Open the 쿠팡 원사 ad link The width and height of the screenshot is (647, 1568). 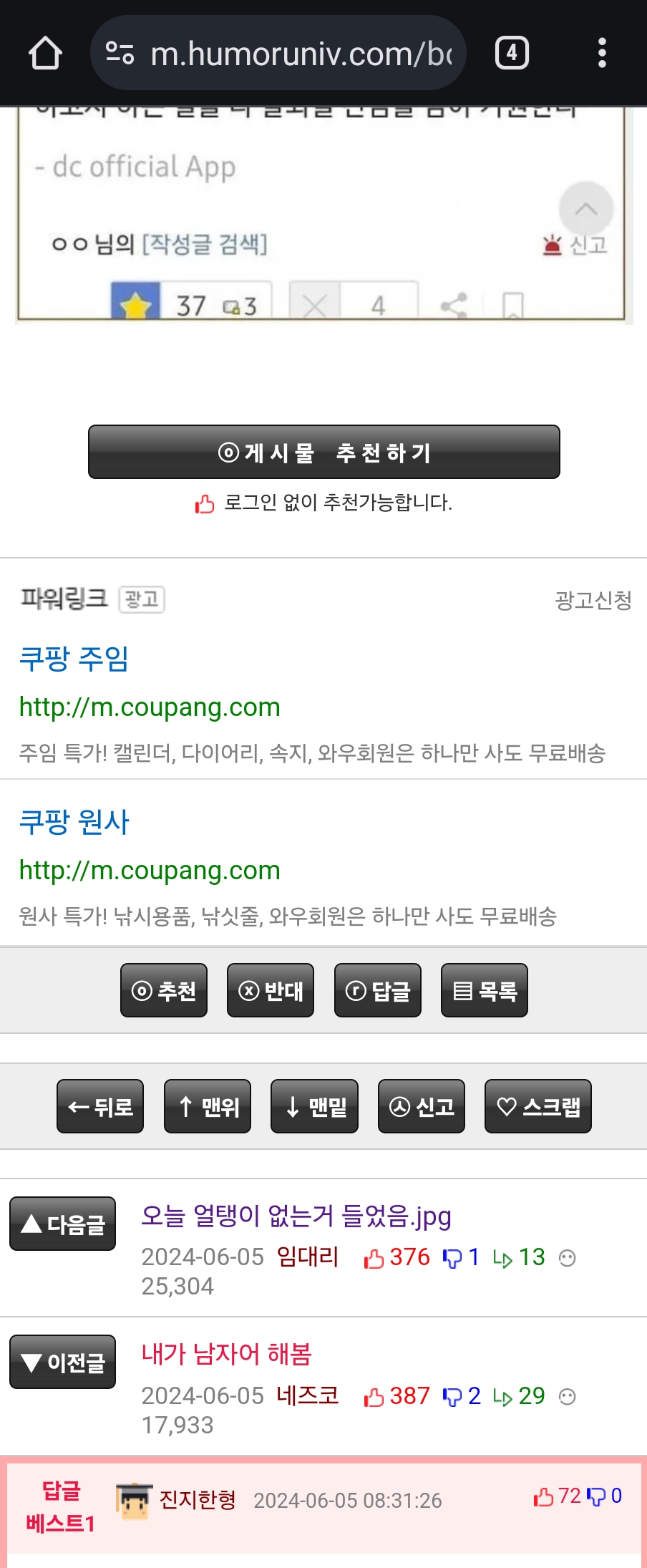click(x=74, y=822)
